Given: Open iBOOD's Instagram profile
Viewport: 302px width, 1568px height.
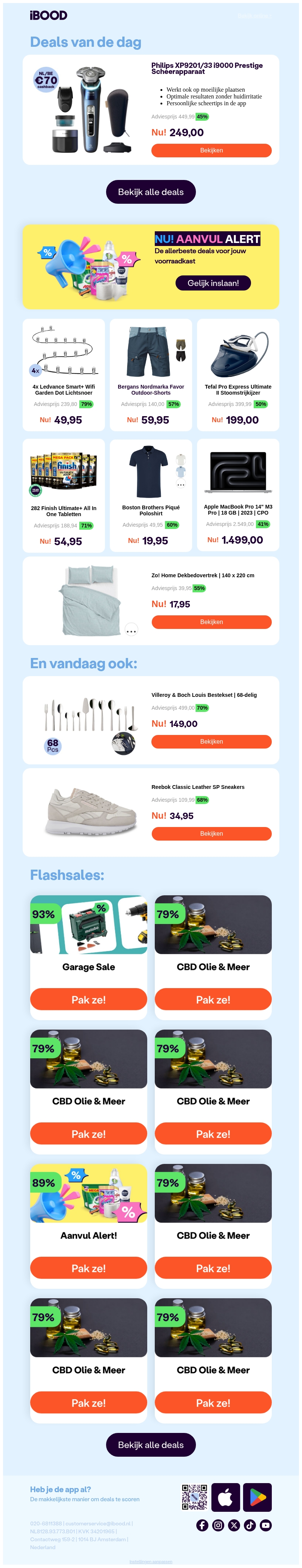Looking at the screenshot, I should point(218,1525).
